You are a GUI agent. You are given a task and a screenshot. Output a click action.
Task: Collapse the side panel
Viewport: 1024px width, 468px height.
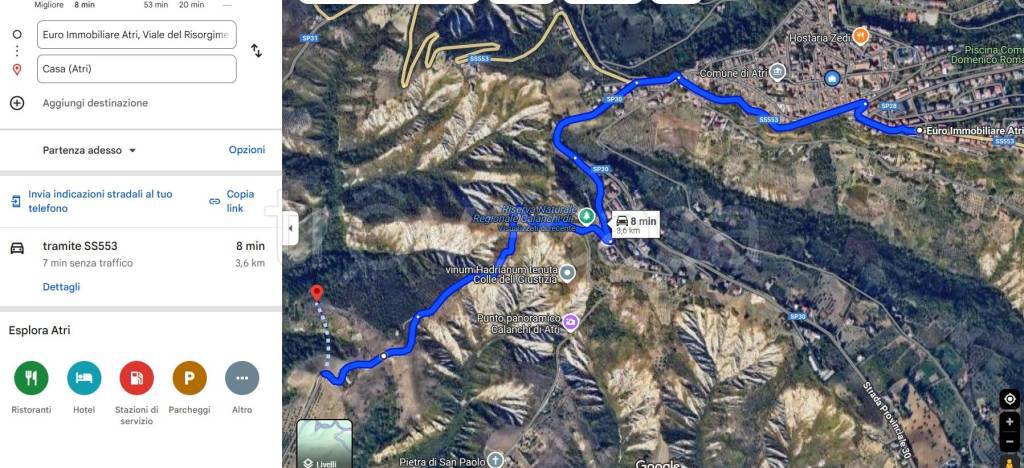[x=290, y=227]
